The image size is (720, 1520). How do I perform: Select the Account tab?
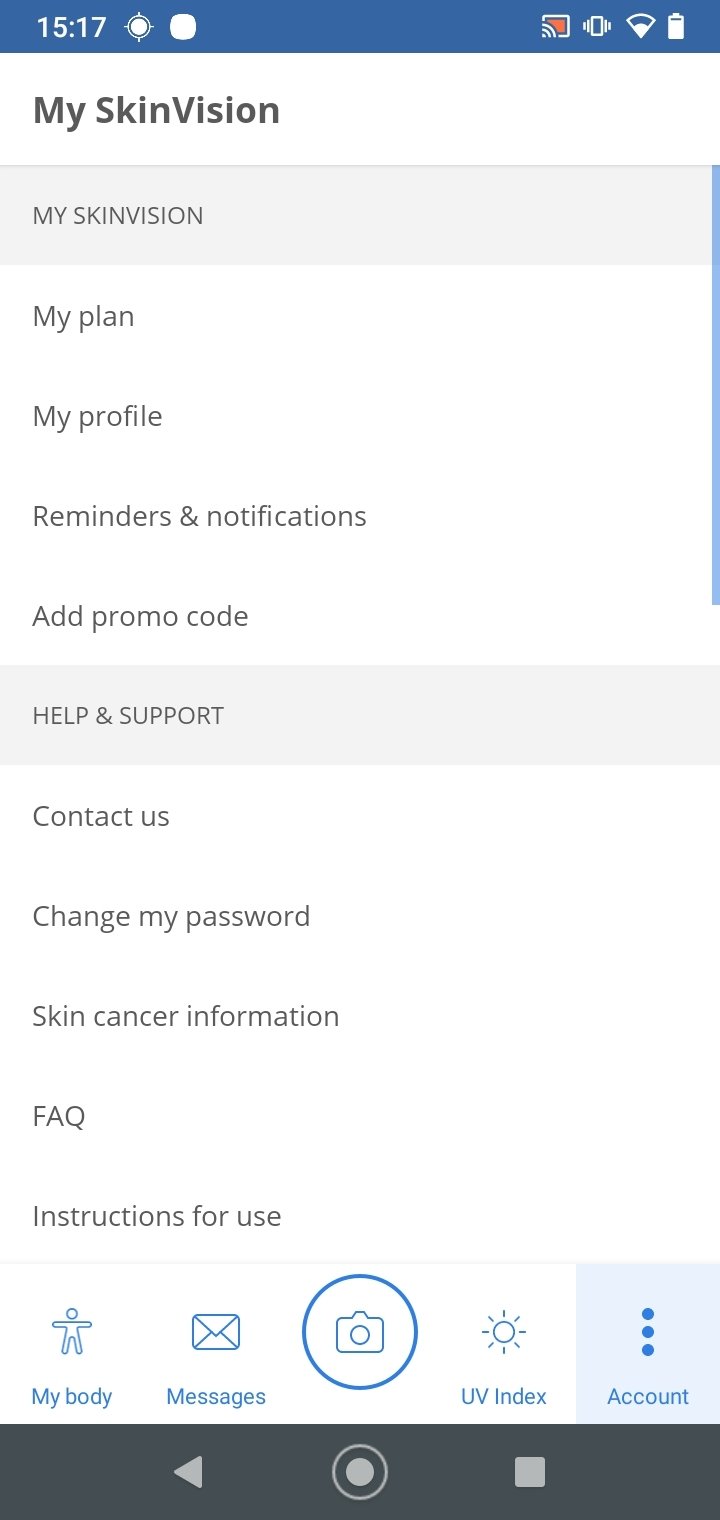tap(648, 1344)
